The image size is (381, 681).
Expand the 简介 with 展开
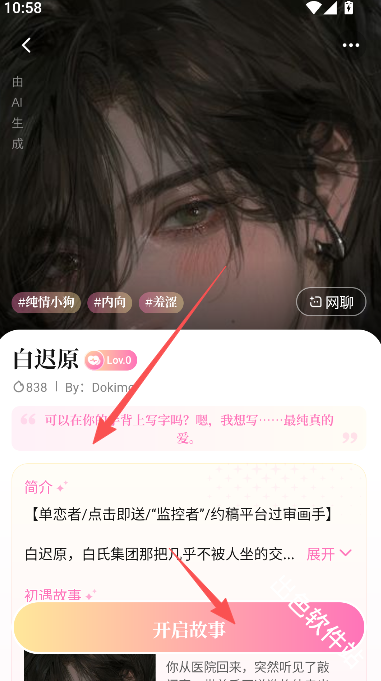[329, 554]
